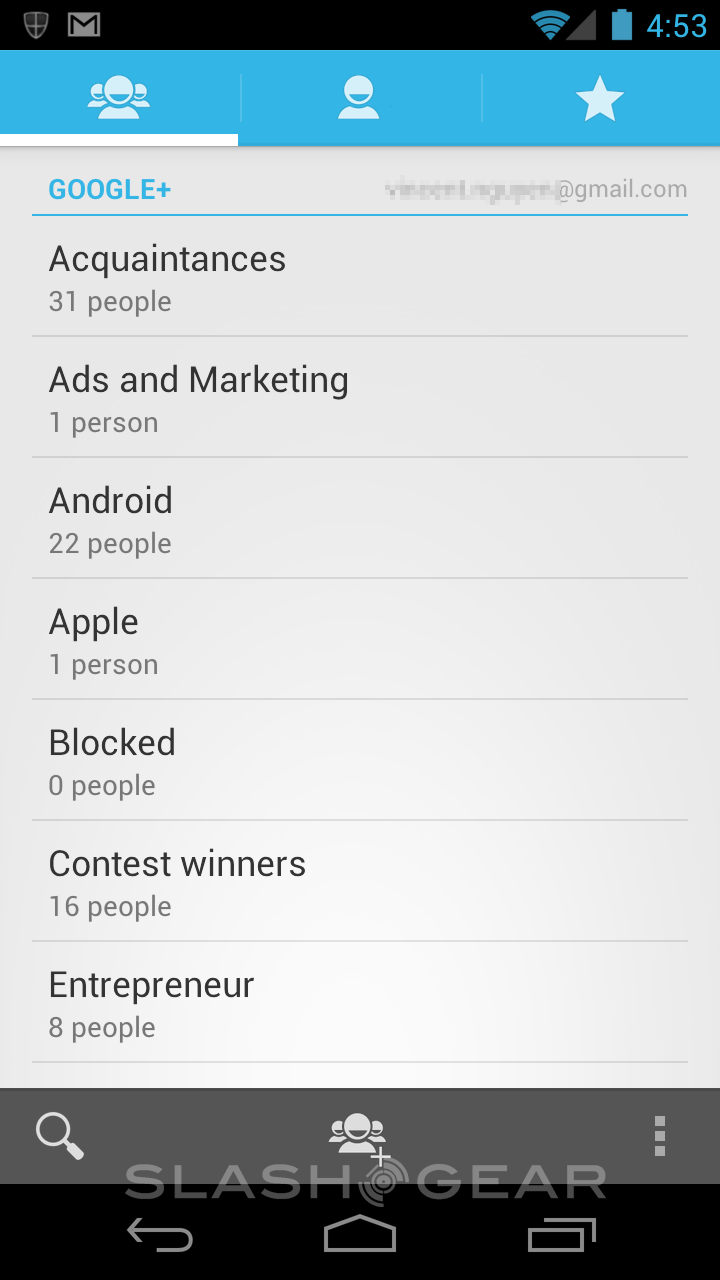Image resolution: width=720 pixels, height=1280 pixels.
Task: Go back using the system back button
Action: [160, 1236]
